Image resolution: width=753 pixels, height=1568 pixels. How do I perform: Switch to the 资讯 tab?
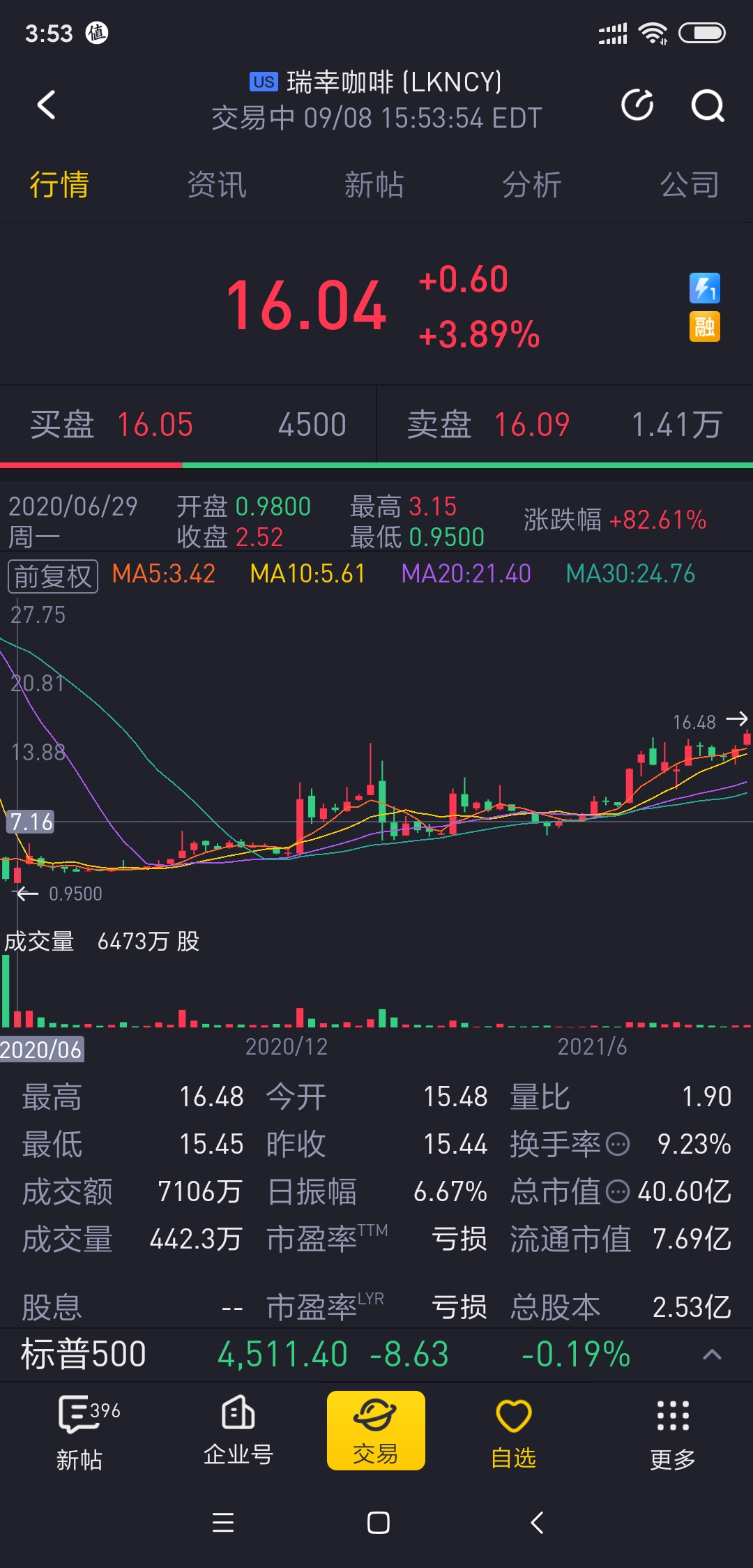pyautogui.click(x=217, y=185)
